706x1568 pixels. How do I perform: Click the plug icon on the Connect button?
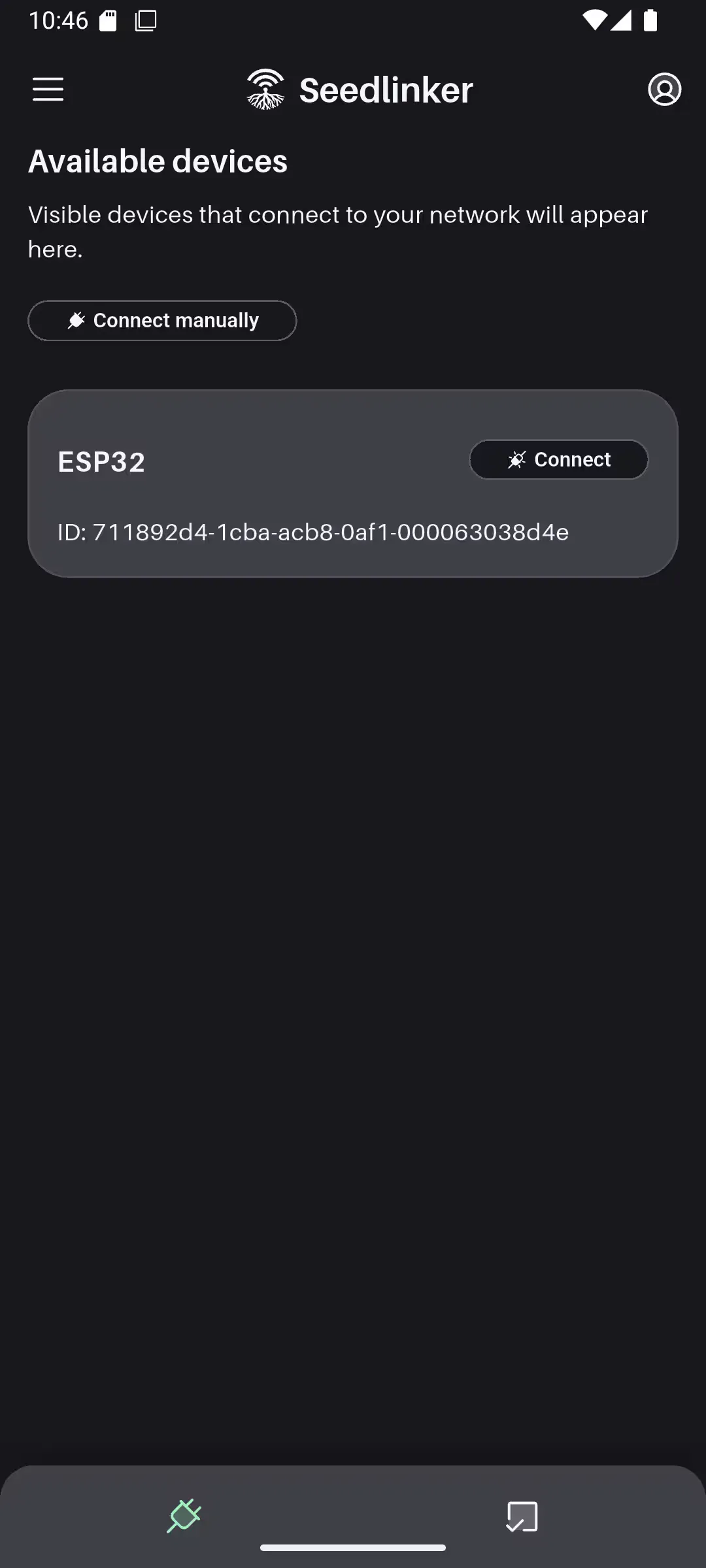pos(517,459)
